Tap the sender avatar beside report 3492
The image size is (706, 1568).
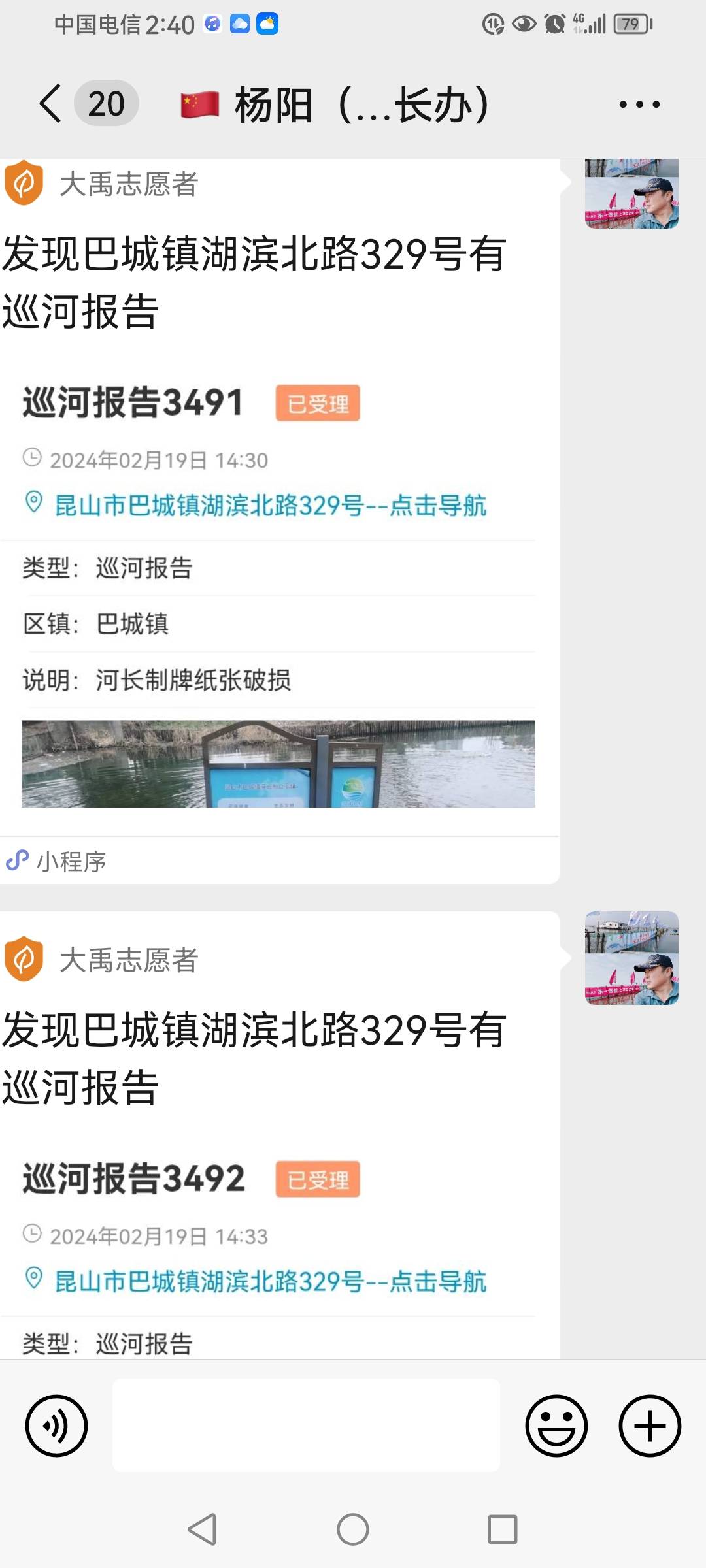pos(631,958)
